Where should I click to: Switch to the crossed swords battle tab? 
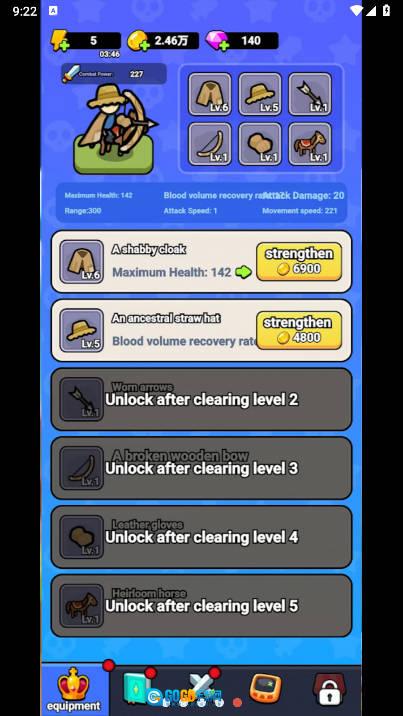201,687
